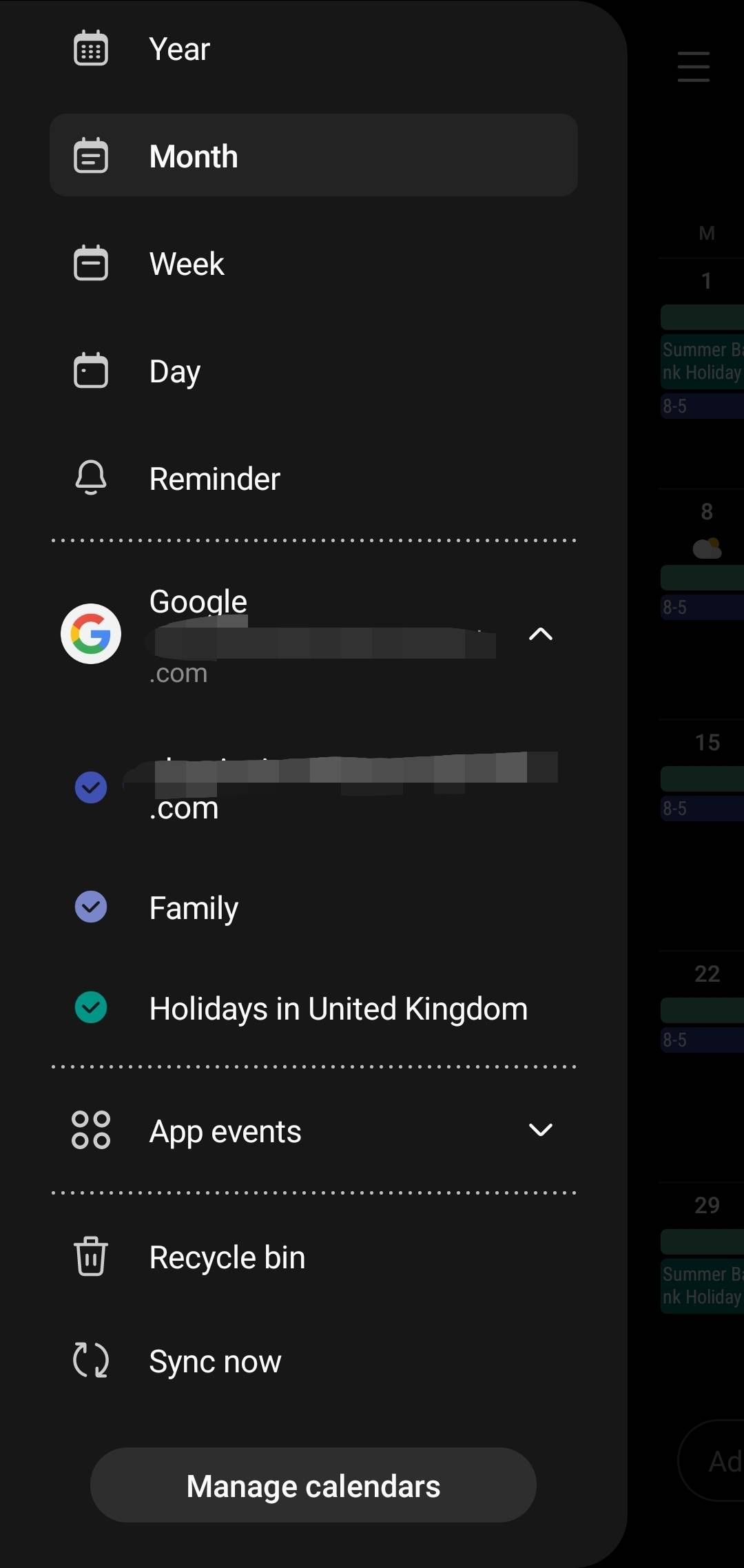The height and width of the screenshot is (1568, 744).
Task: Open the Day view
Action: click(175, 371)
